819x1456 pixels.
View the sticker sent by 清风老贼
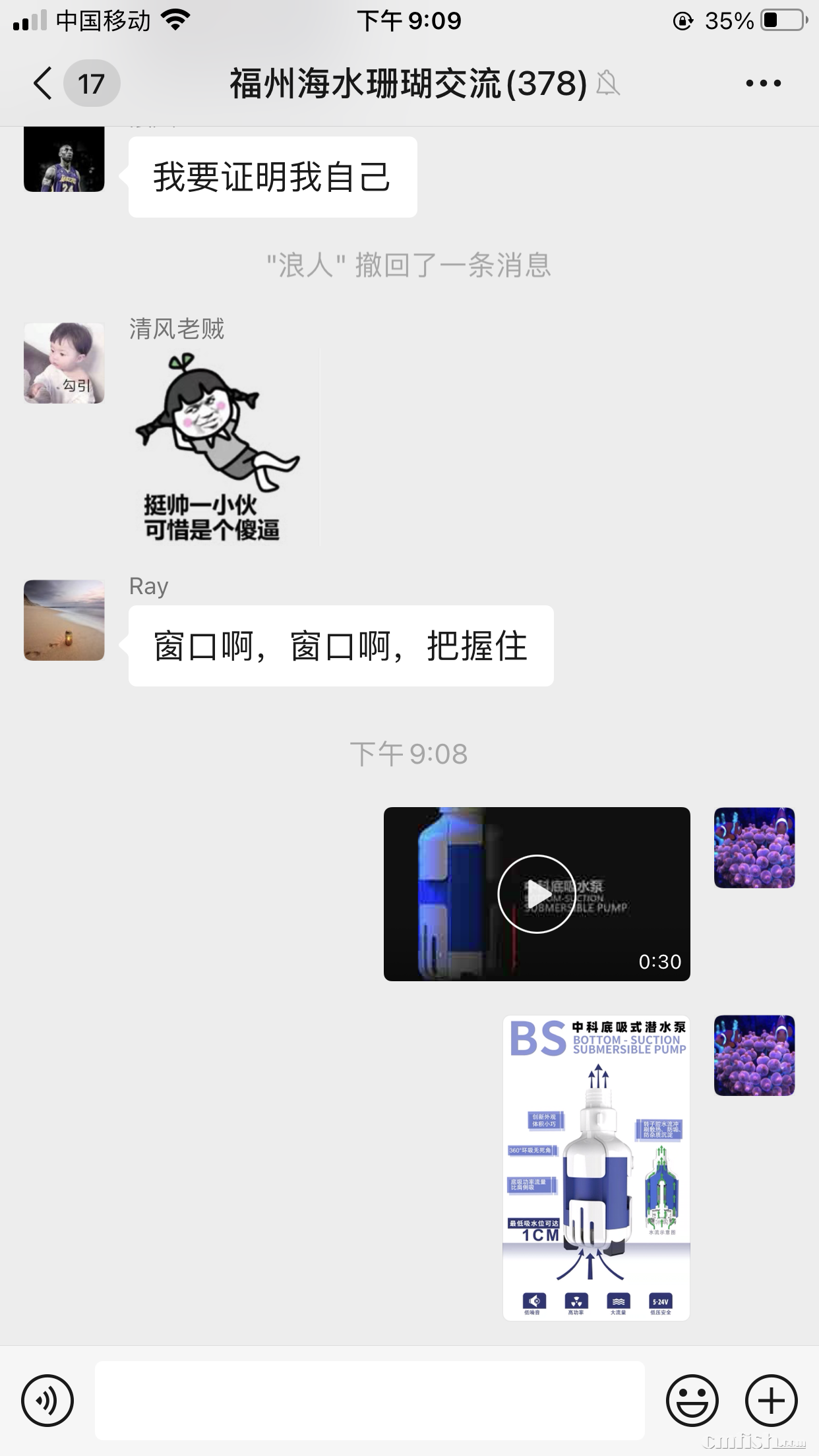(216, 448)
